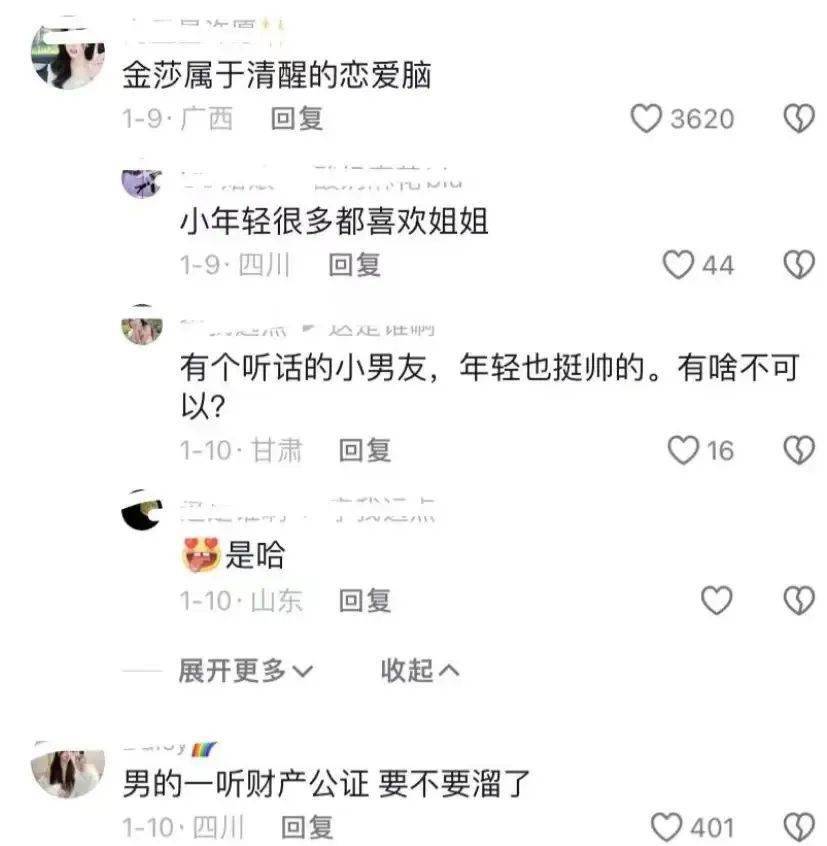The image size is (827, 846).
Task: Reply to the 甘肃 comment about 小男友
Action: click(364, 451)
